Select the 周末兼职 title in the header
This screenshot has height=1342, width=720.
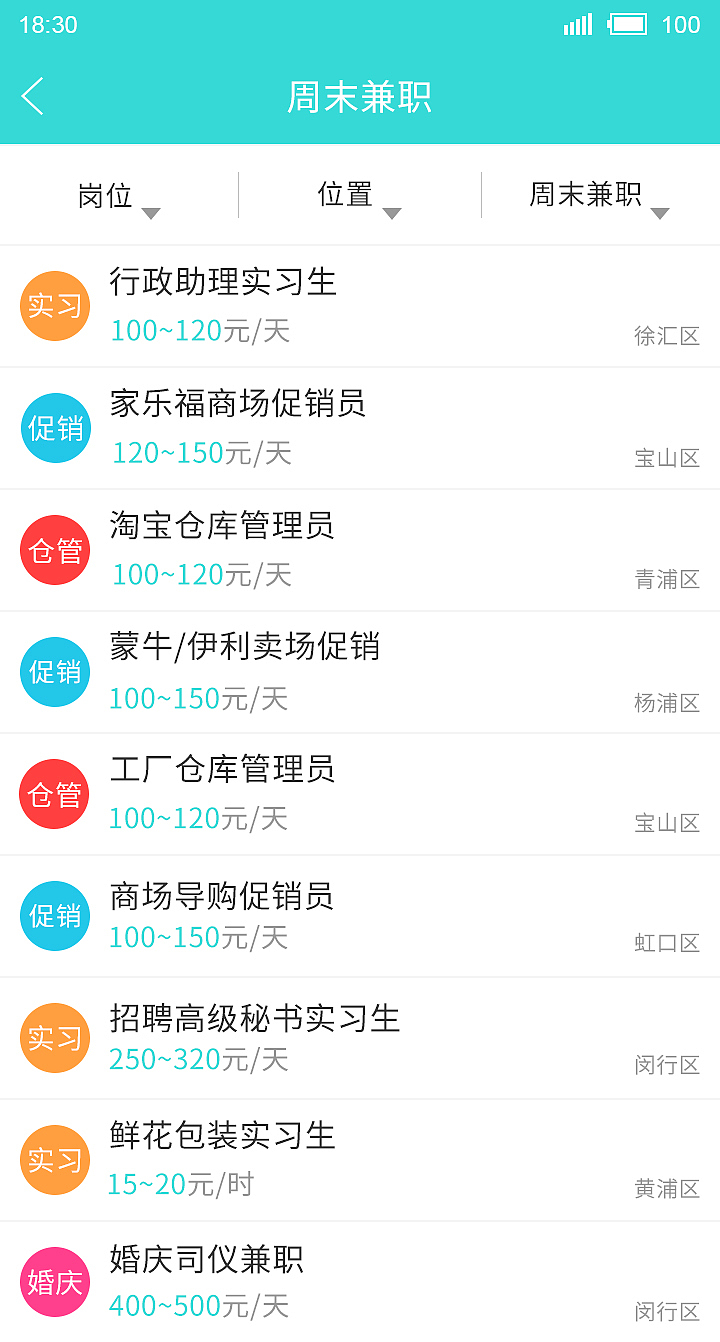pos(360,97)
